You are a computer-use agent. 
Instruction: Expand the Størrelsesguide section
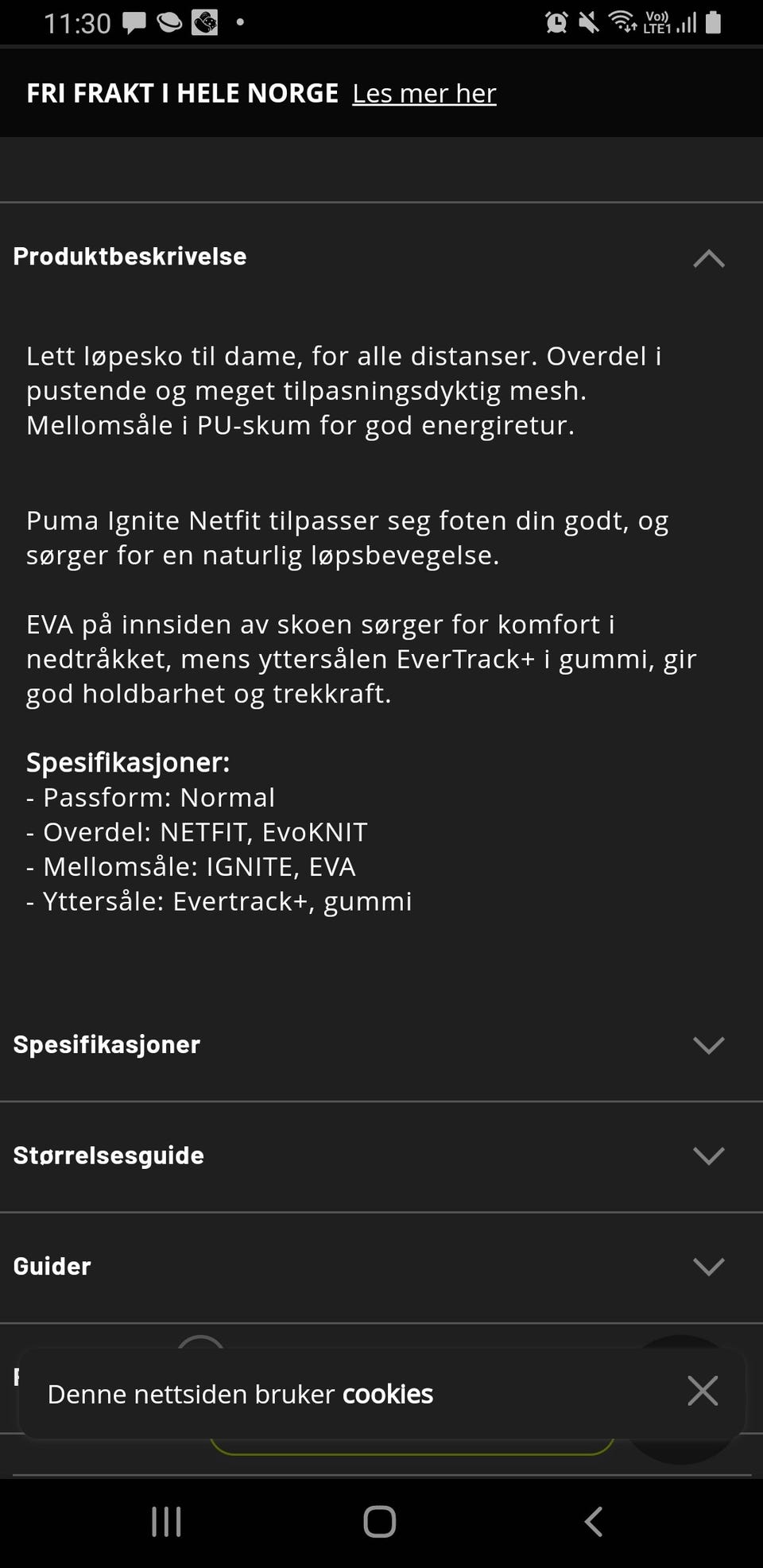(708, 1156)
